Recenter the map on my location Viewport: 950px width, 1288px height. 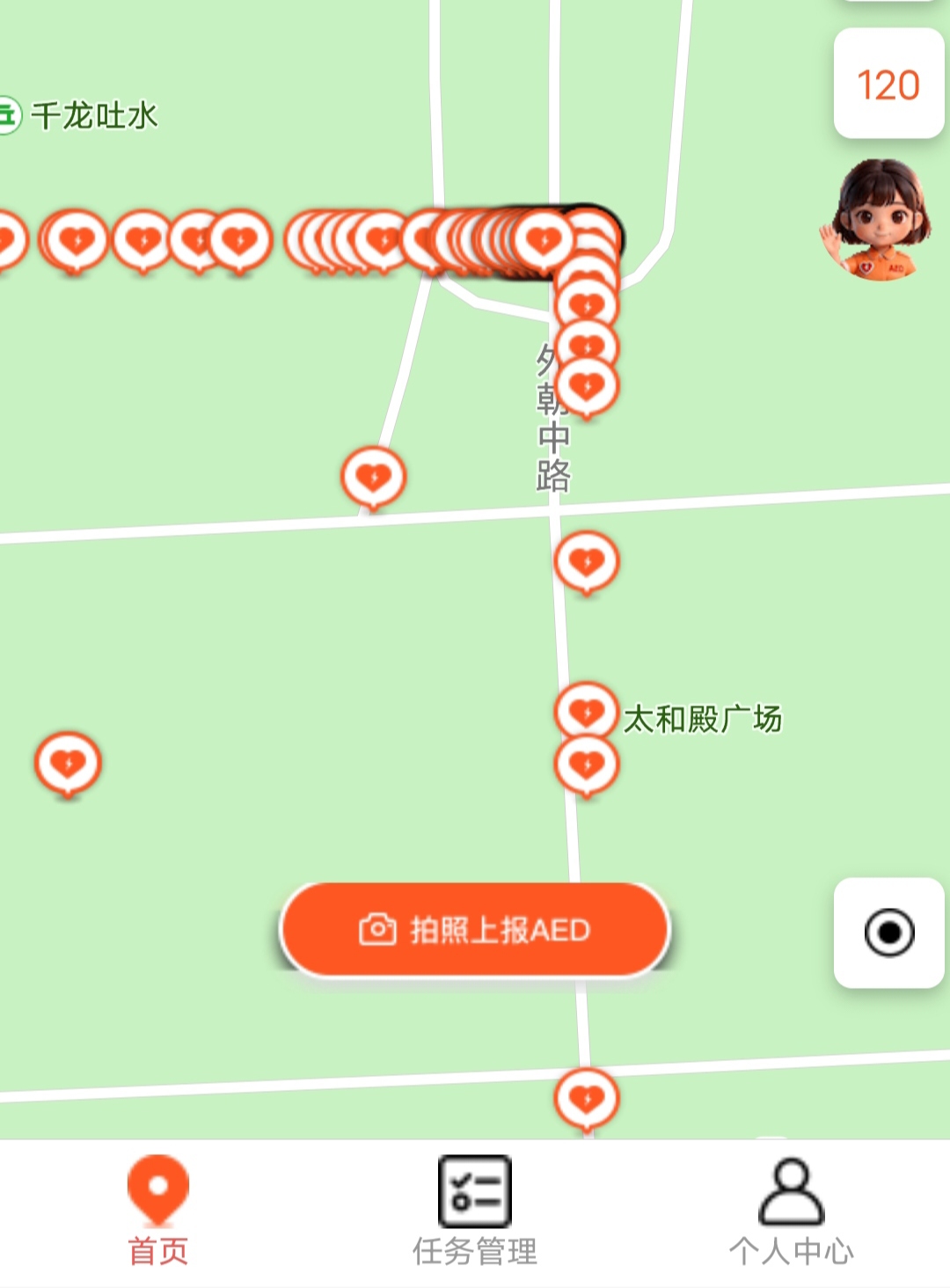tap(888, 933)
